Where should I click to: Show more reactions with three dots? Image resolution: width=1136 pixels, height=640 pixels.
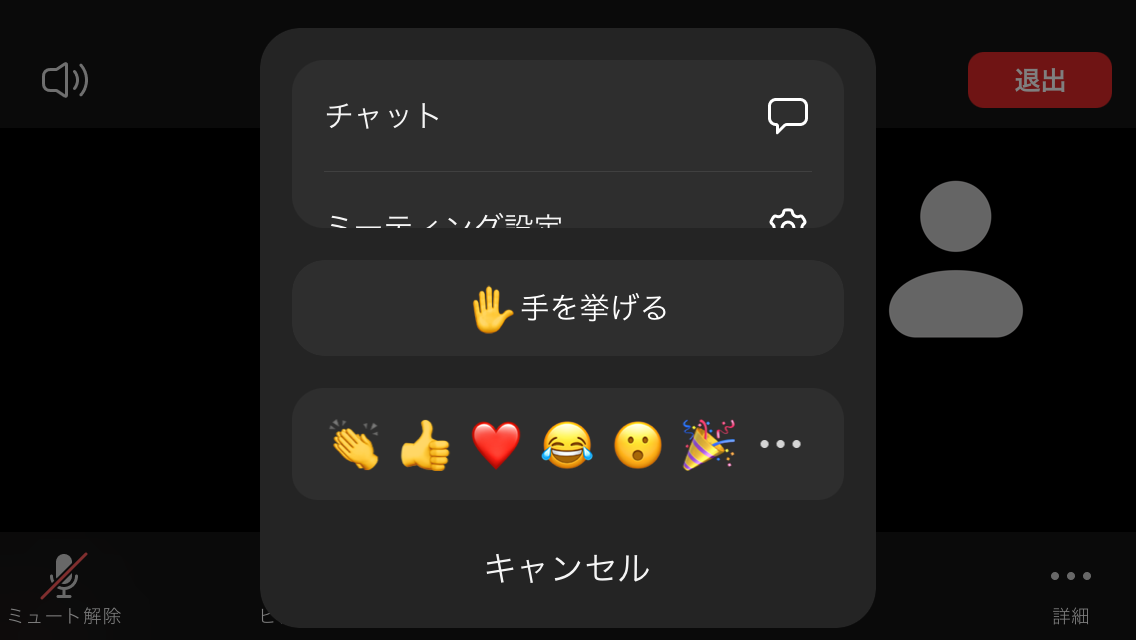click(x=780, y=444)
